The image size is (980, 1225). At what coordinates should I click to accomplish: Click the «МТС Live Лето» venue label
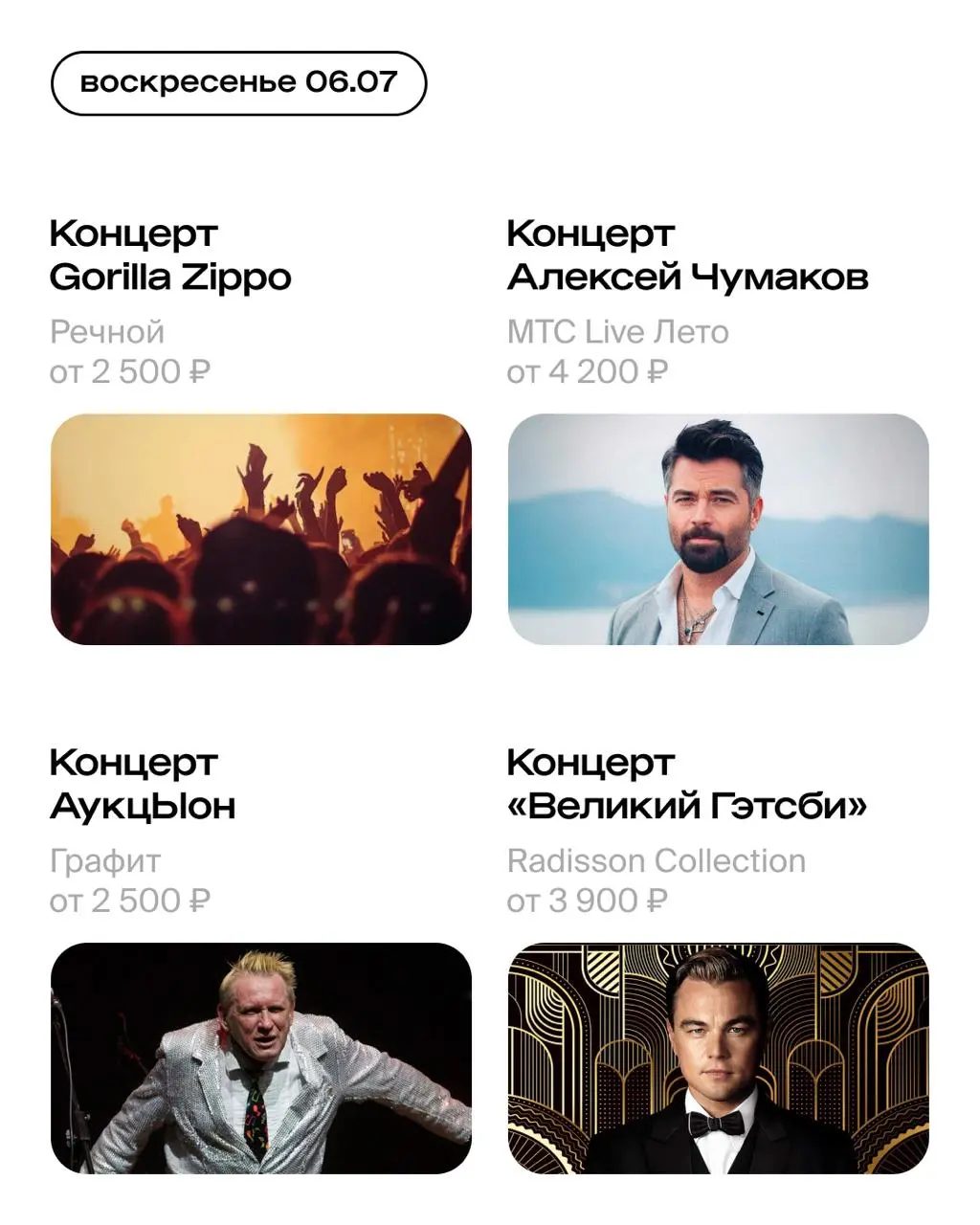[617, 332]
